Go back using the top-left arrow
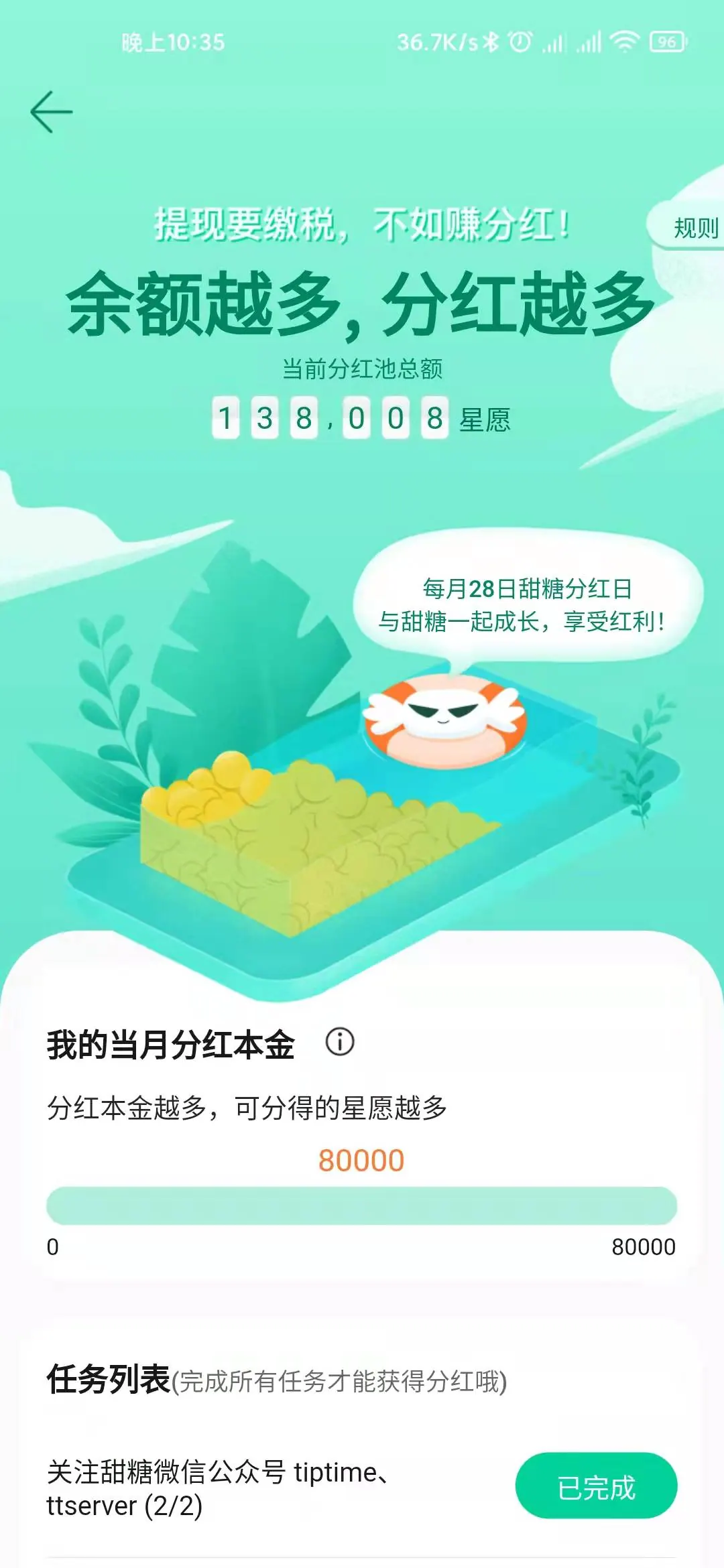 [51, 112]
